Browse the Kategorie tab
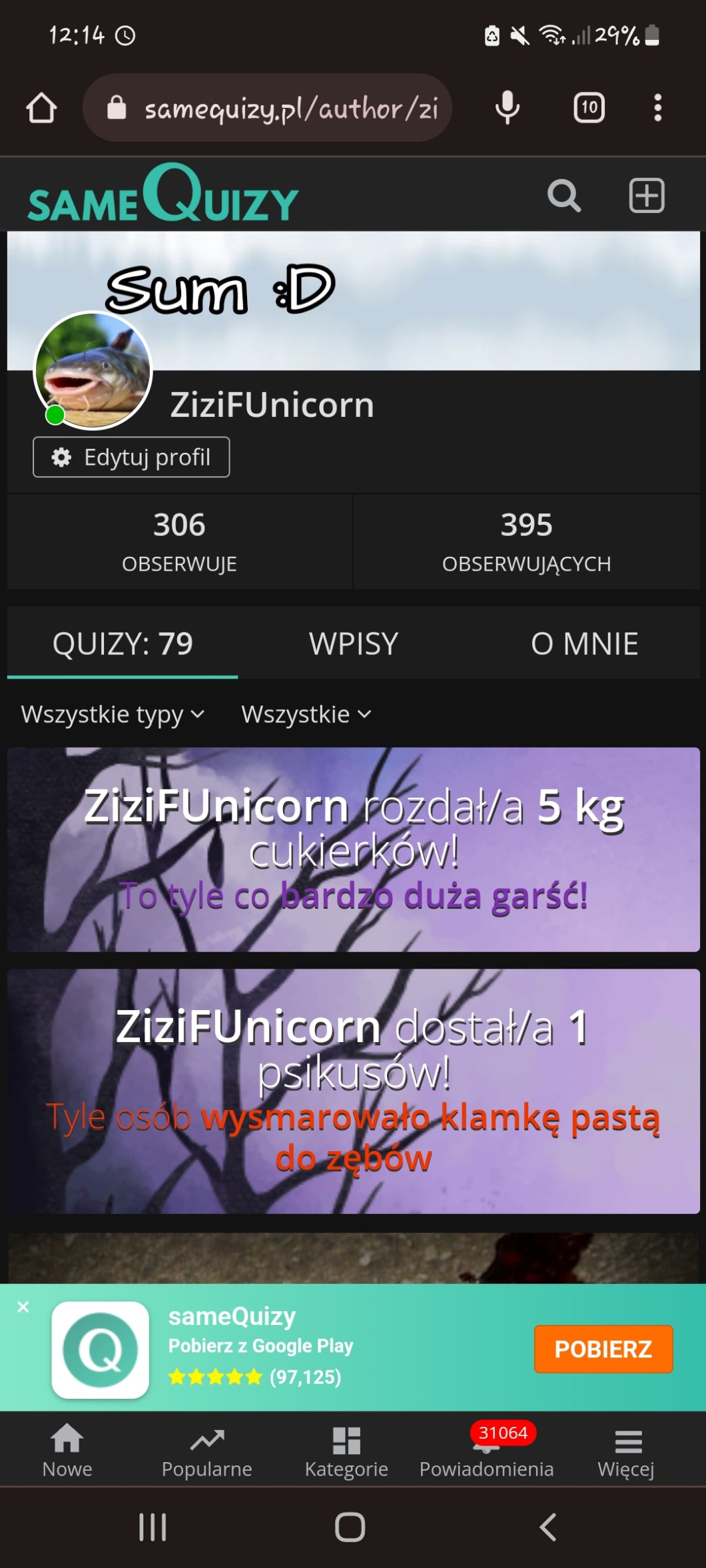Viewport: 706px width, 1568px height. [x=346, y=1449]
